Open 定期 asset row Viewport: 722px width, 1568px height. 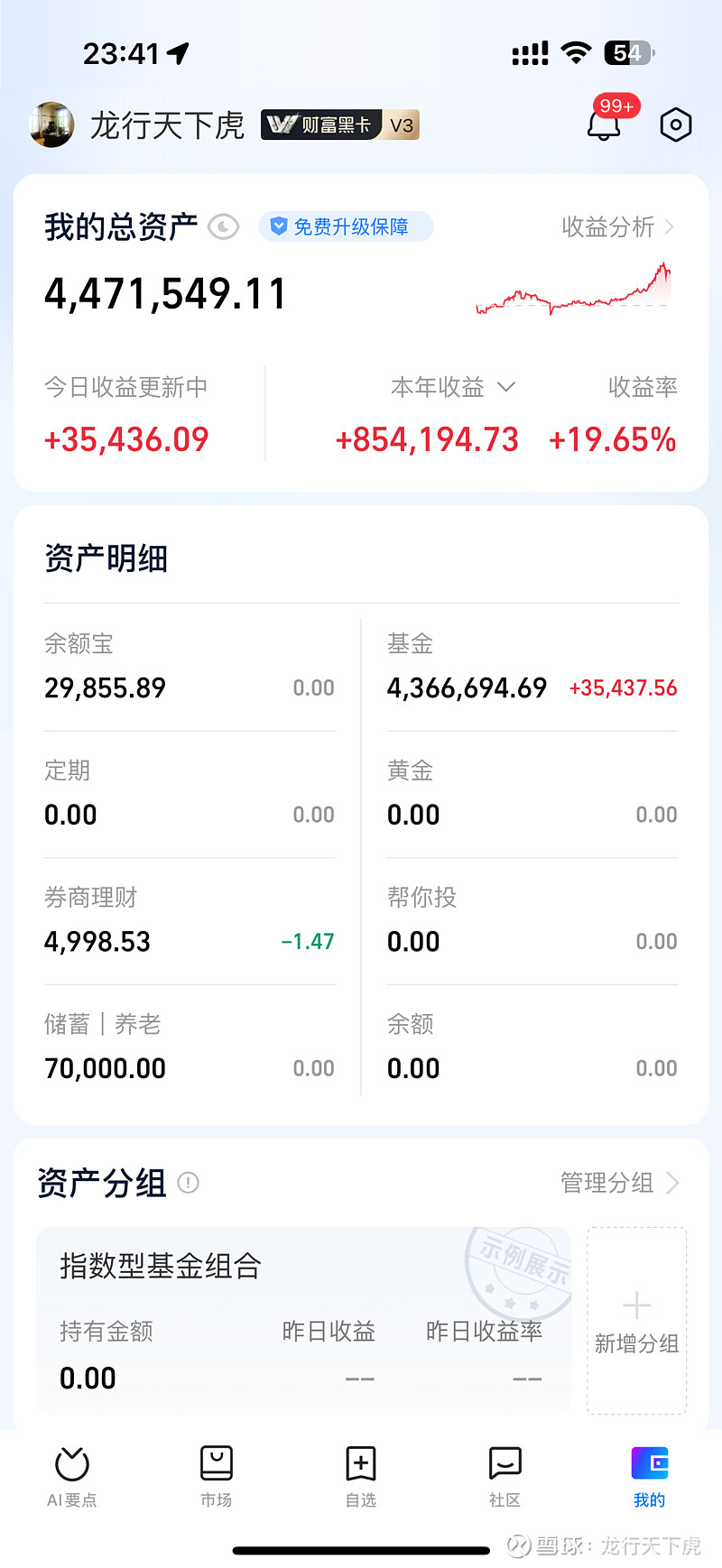click(x=189, y=795)
